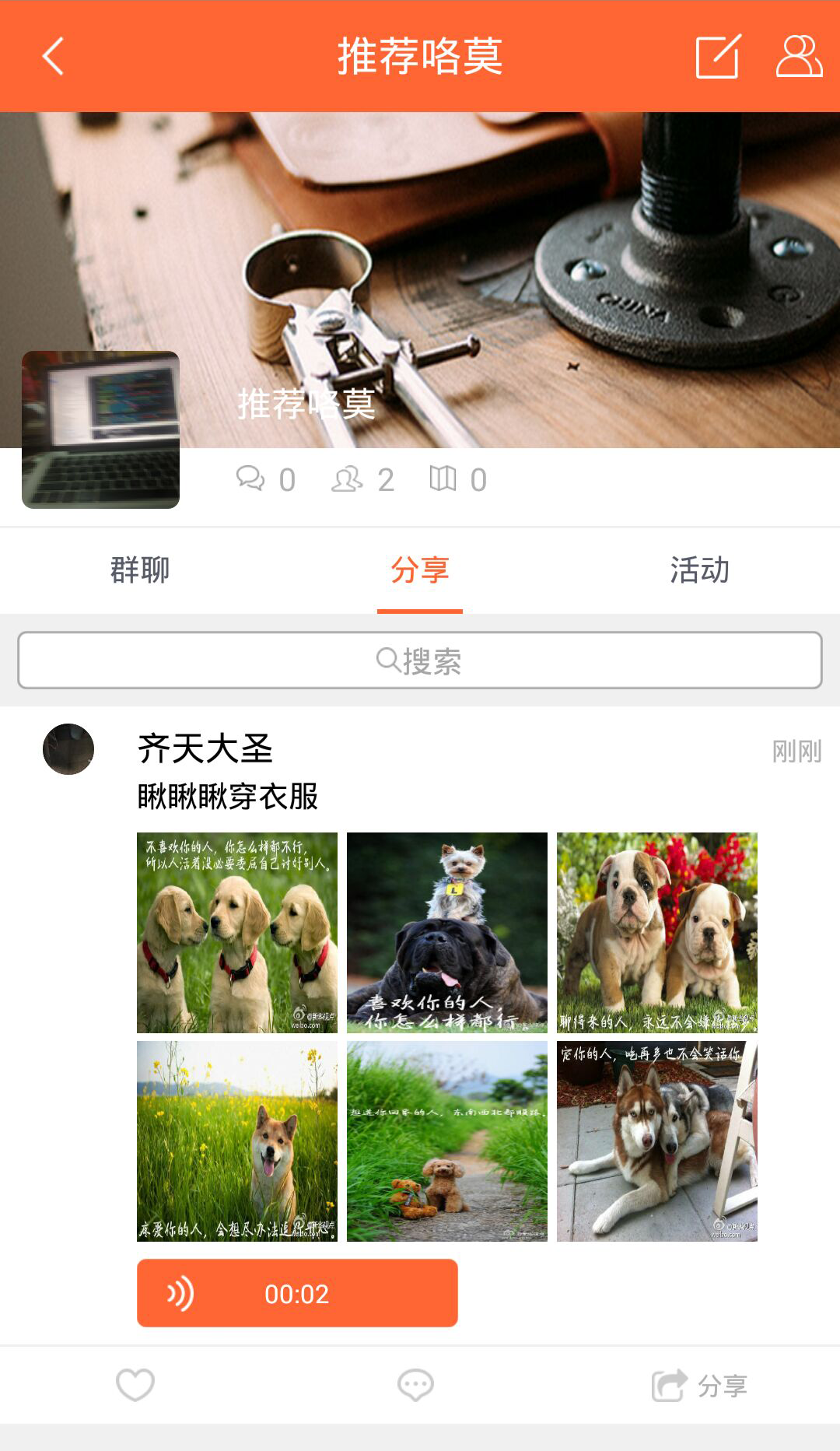Like 齐天大圣's post with the heart

135,1385
